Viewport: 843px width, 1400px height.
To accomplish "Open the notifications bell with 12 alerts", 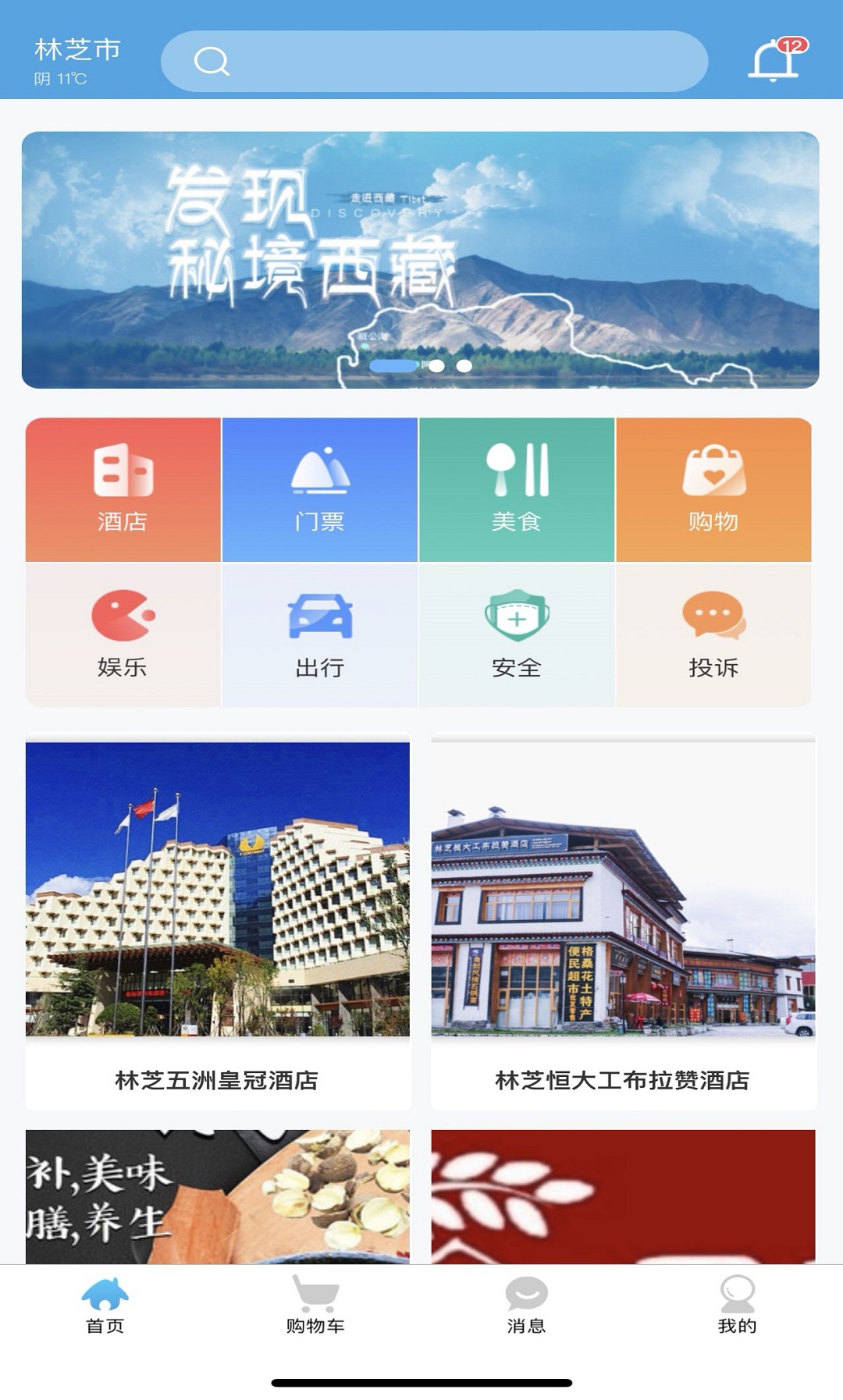I will coord(775,59).
